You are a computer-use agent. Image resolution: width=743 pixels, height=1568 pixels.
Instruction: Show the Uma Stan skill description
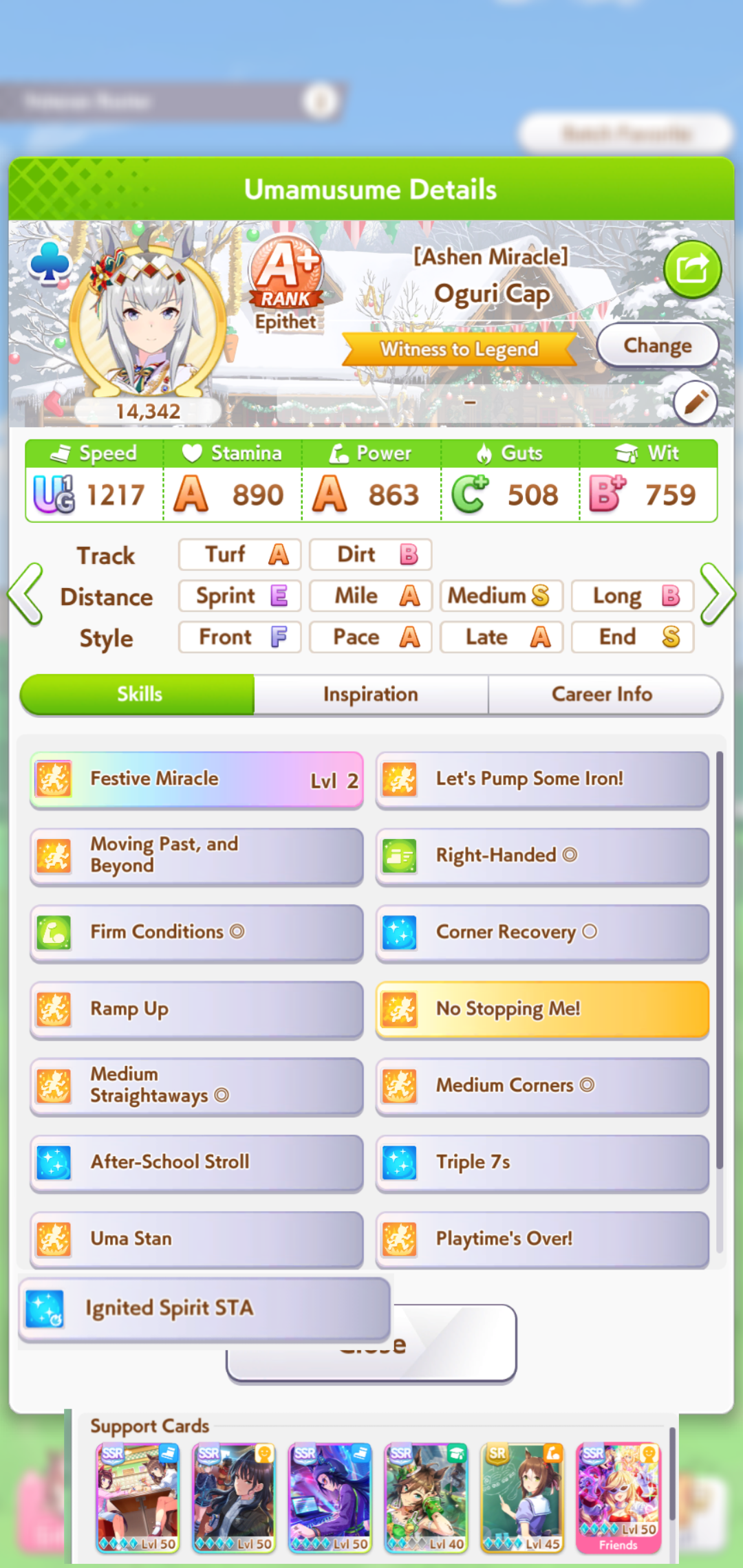(197, 1239)
